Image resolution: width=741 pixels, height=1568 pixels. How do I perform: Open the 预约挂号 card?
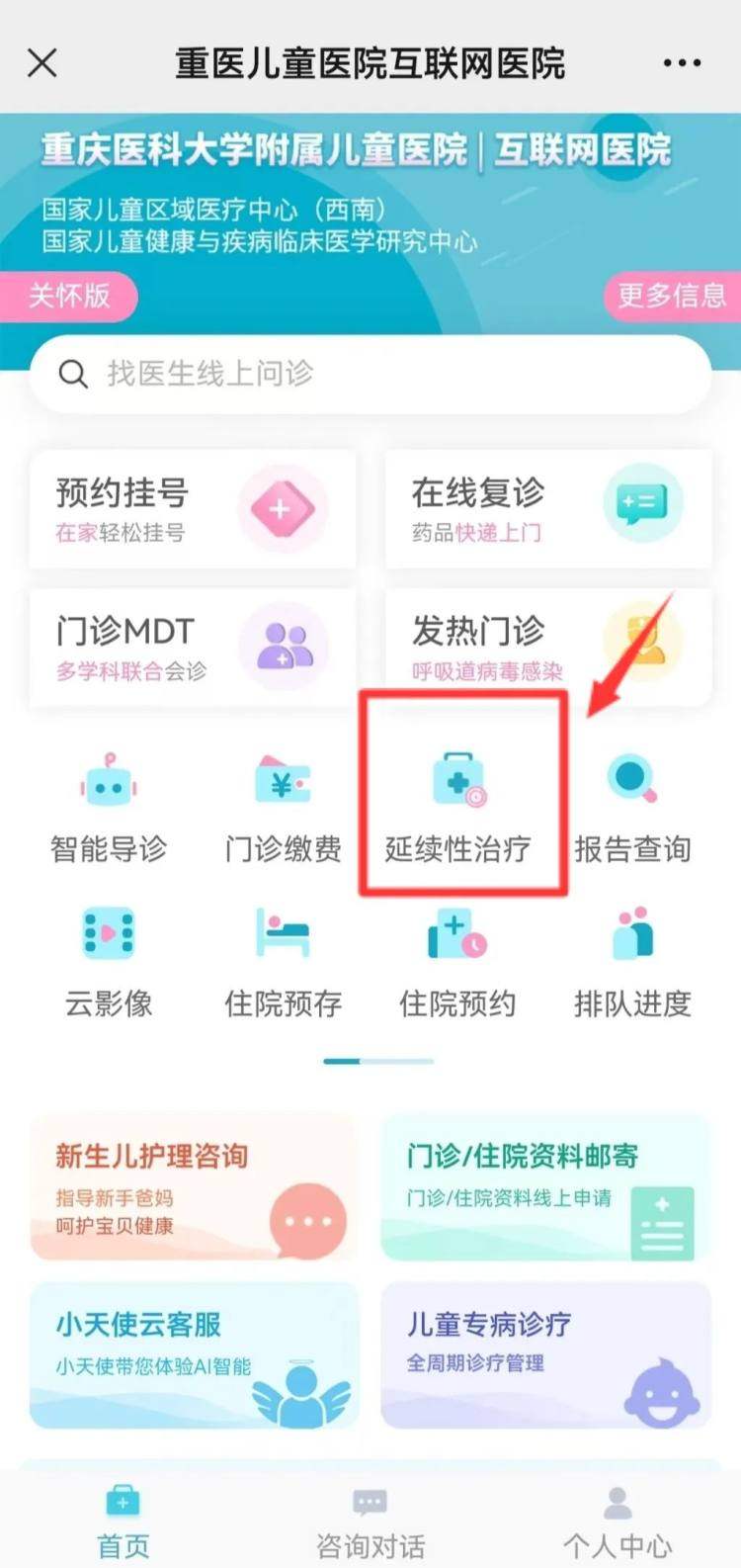193,509
